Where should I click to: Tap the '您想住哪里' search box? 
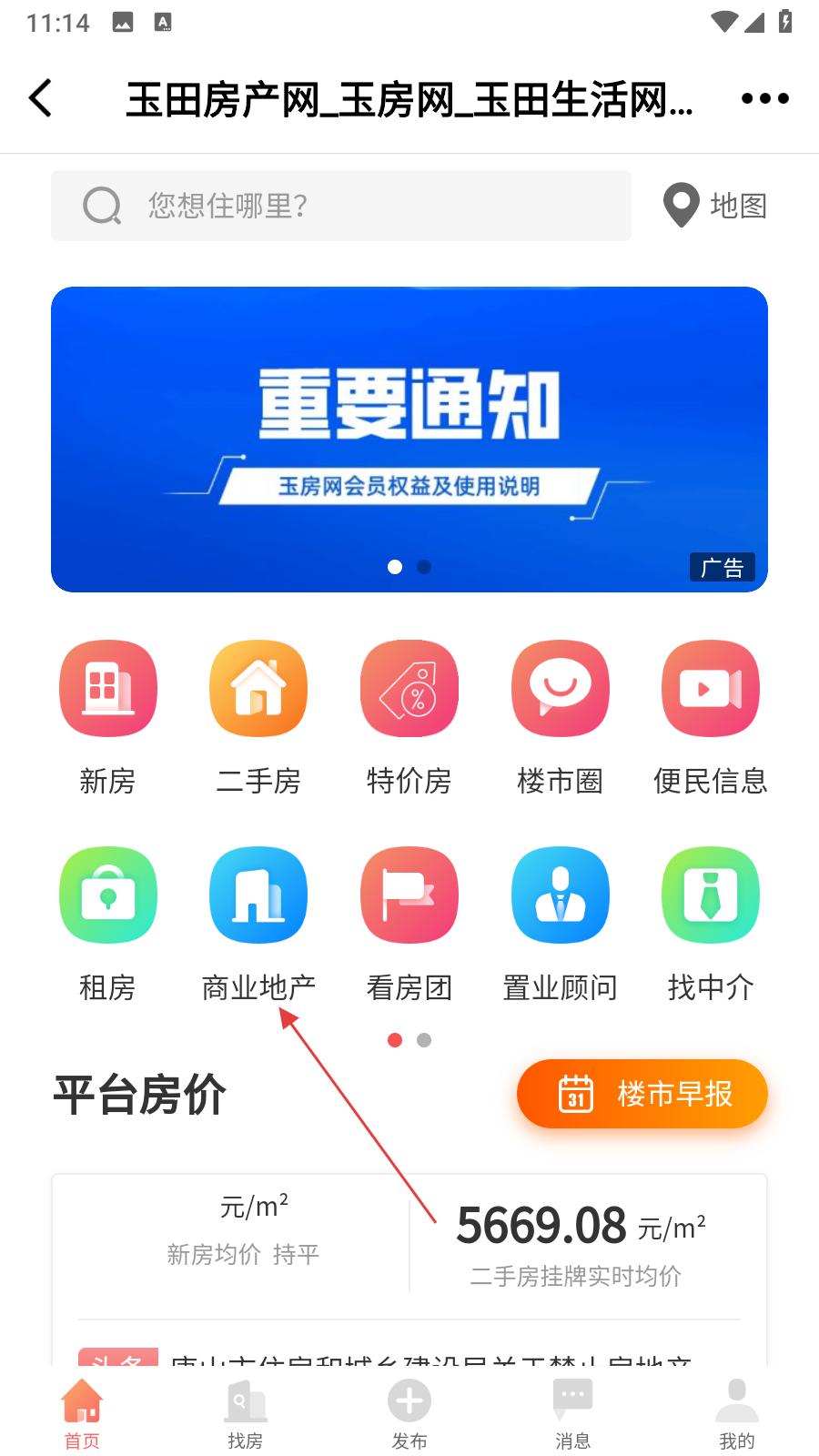(x=341, y=206)
